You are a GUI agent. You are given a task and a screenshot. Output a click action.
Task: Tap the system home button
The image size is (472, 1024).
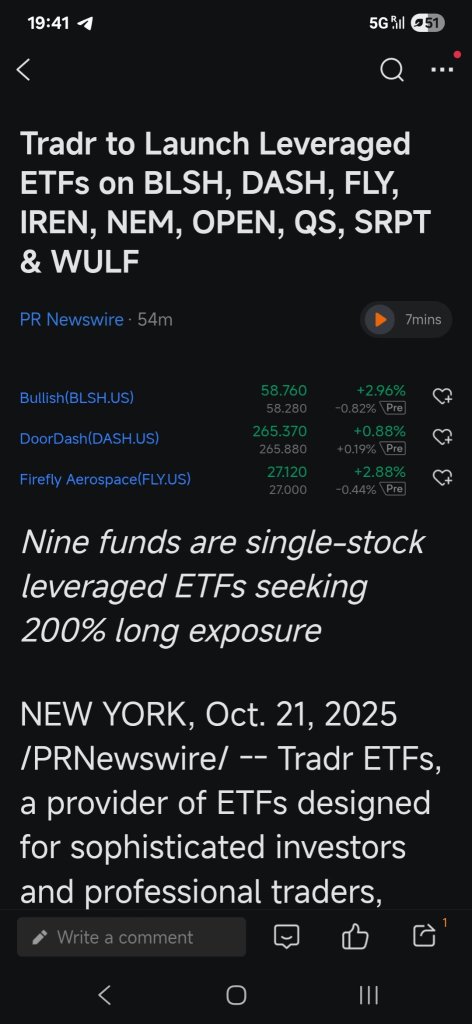pyautogui.click(x=236, y=995)
